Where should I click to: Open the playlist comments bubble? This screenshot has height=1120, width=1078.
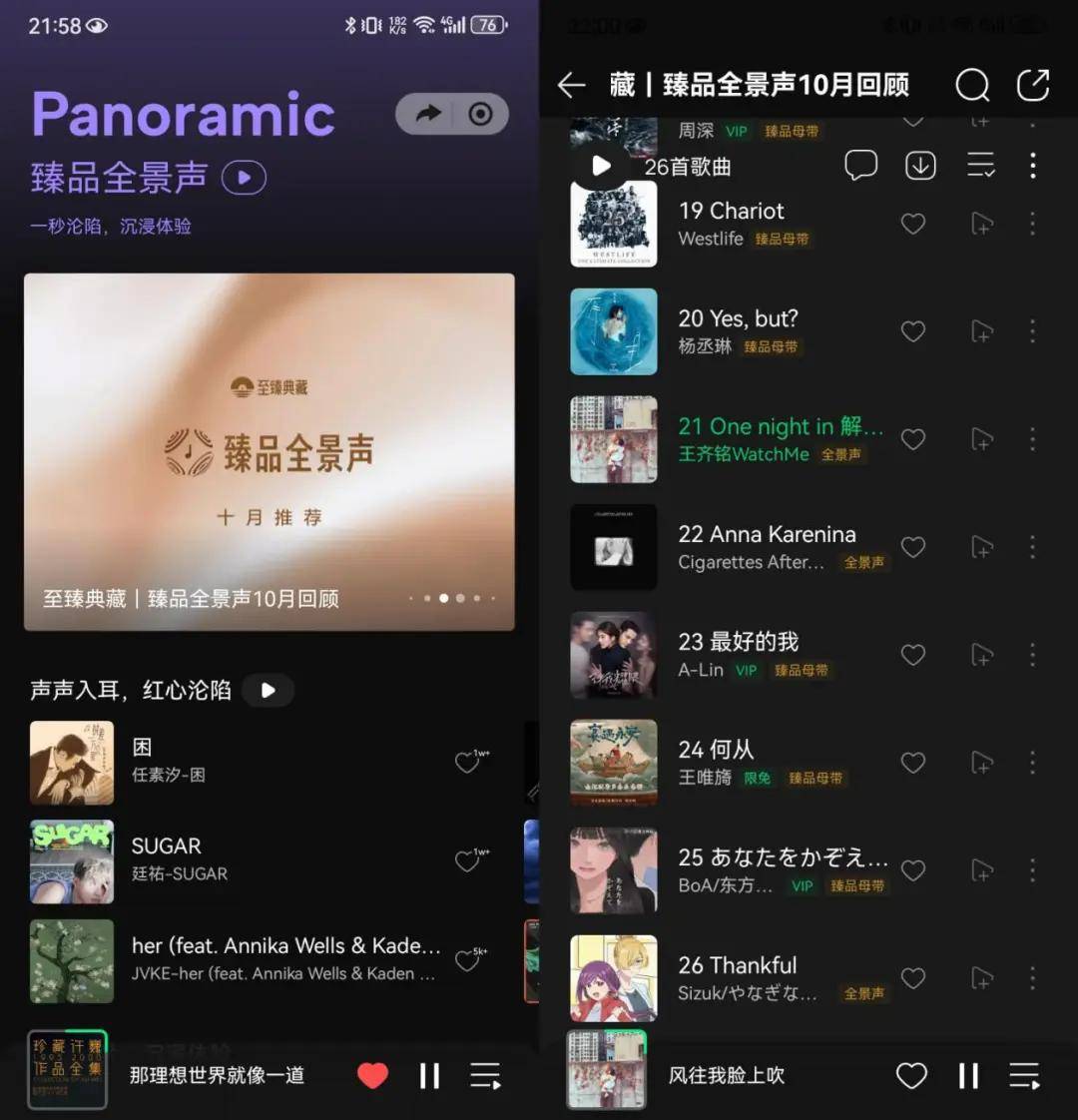(860, 165)
